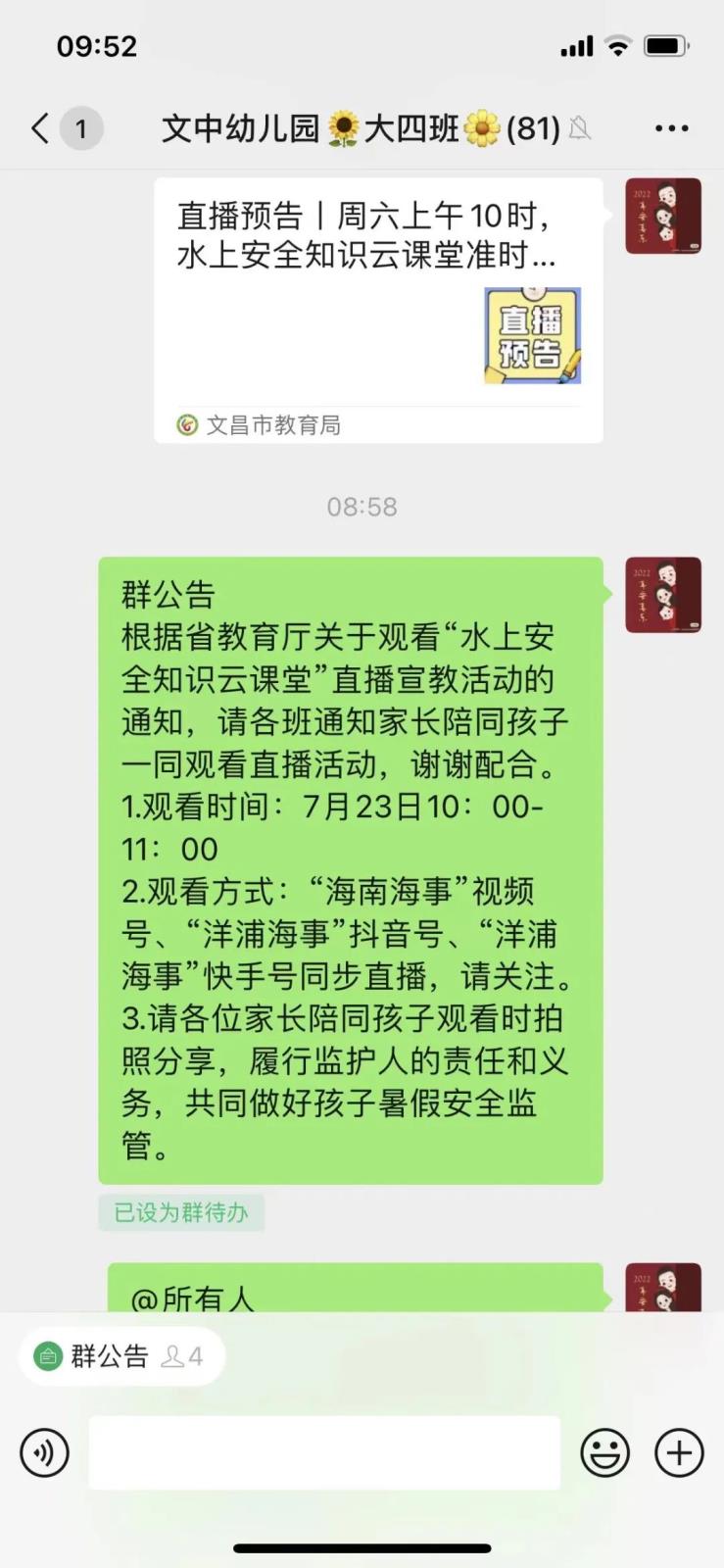Switch to voice message input
724x1568 pixels.
[x=45, y=1452]
